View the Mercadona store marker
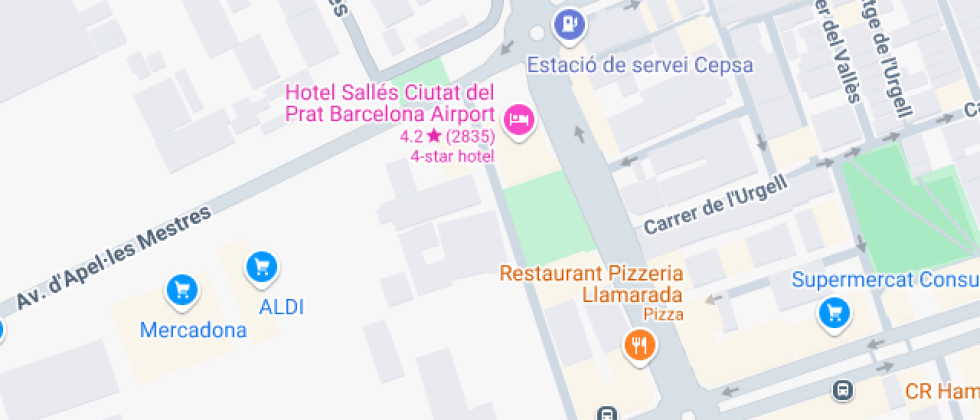Image resolution: width=980 pixels, height=420 pixels. [x=182, y=291]
